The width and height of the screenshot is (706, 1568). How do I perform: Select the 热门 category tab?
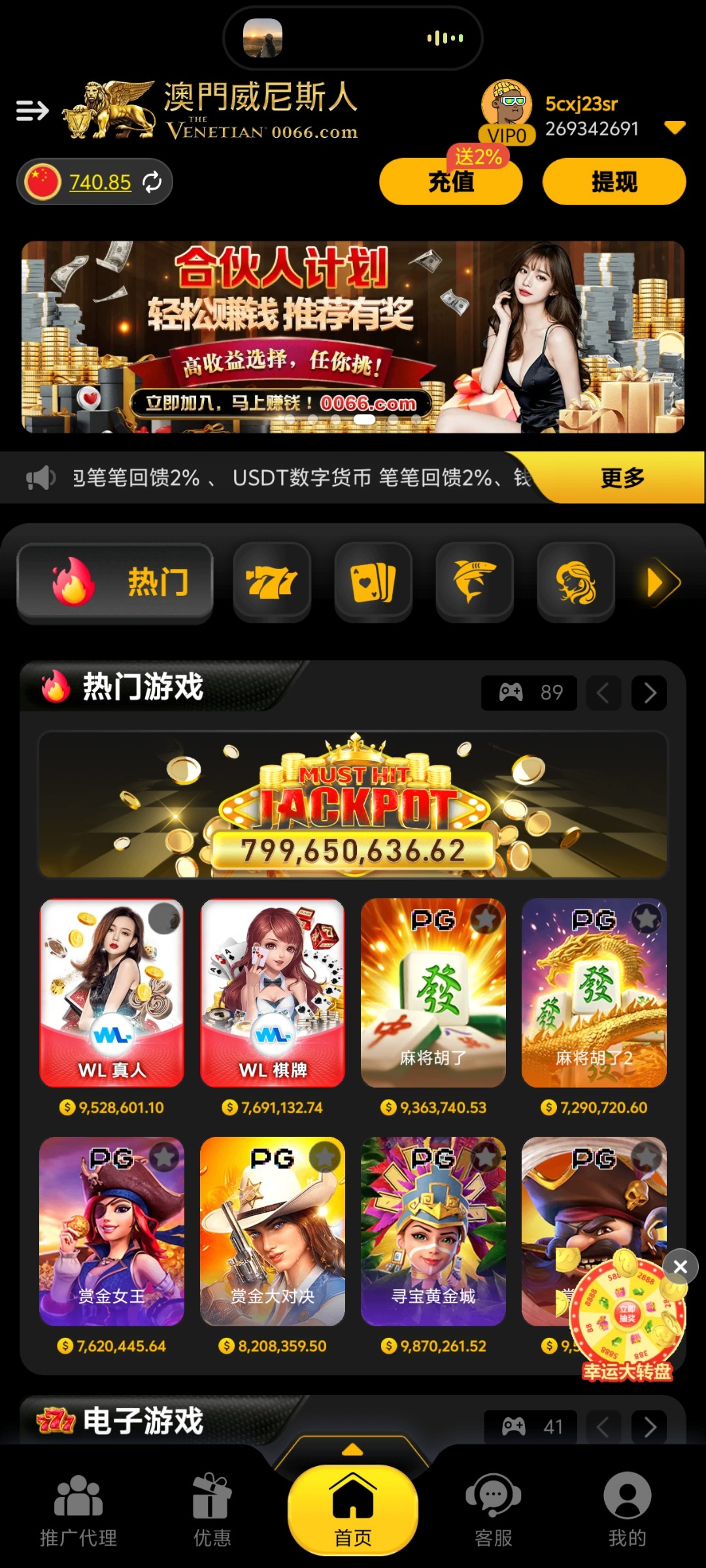[115, 582]
